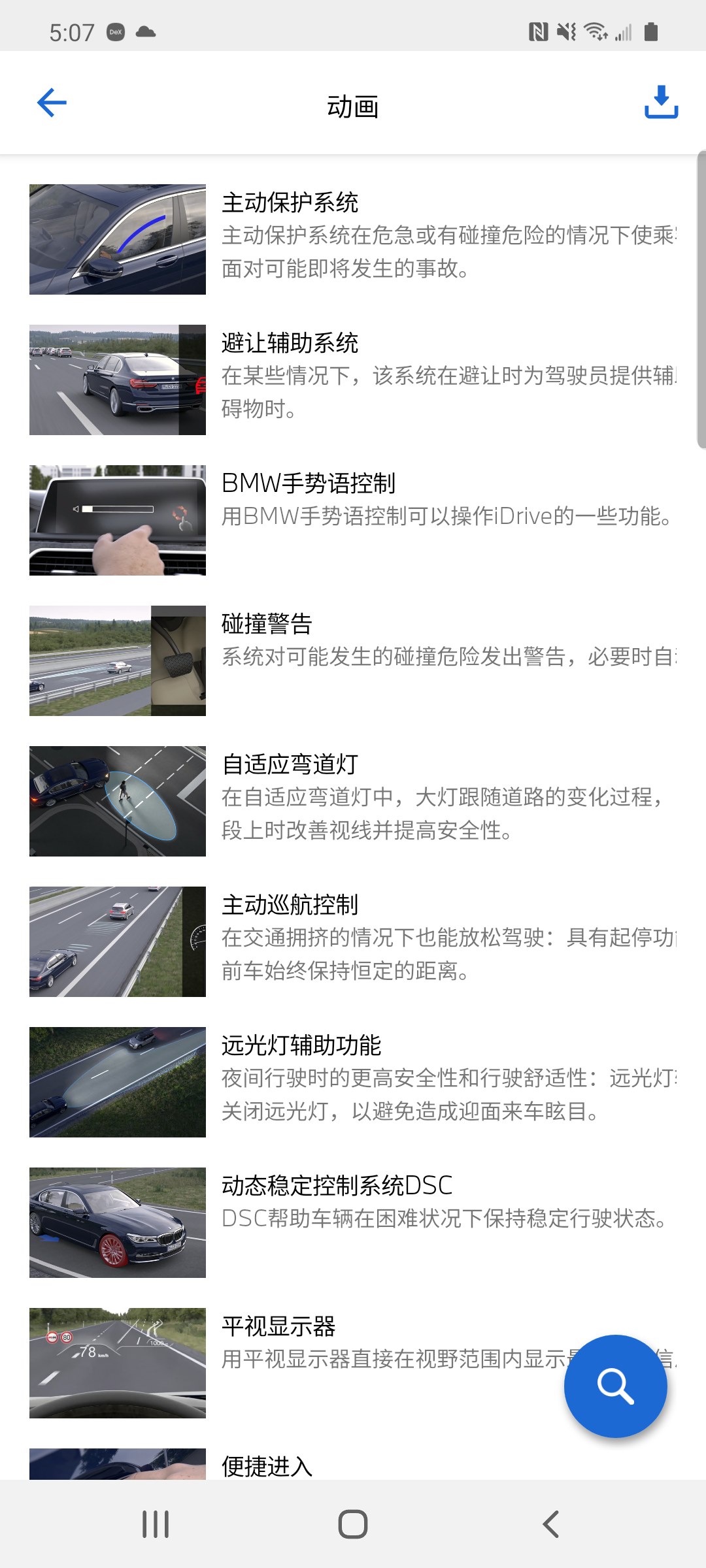Tap the BMW手势语控制 thumbnail image
The width and height of the screenshot is (706, 1568).
pyautogui.click(x=117, y=519)
